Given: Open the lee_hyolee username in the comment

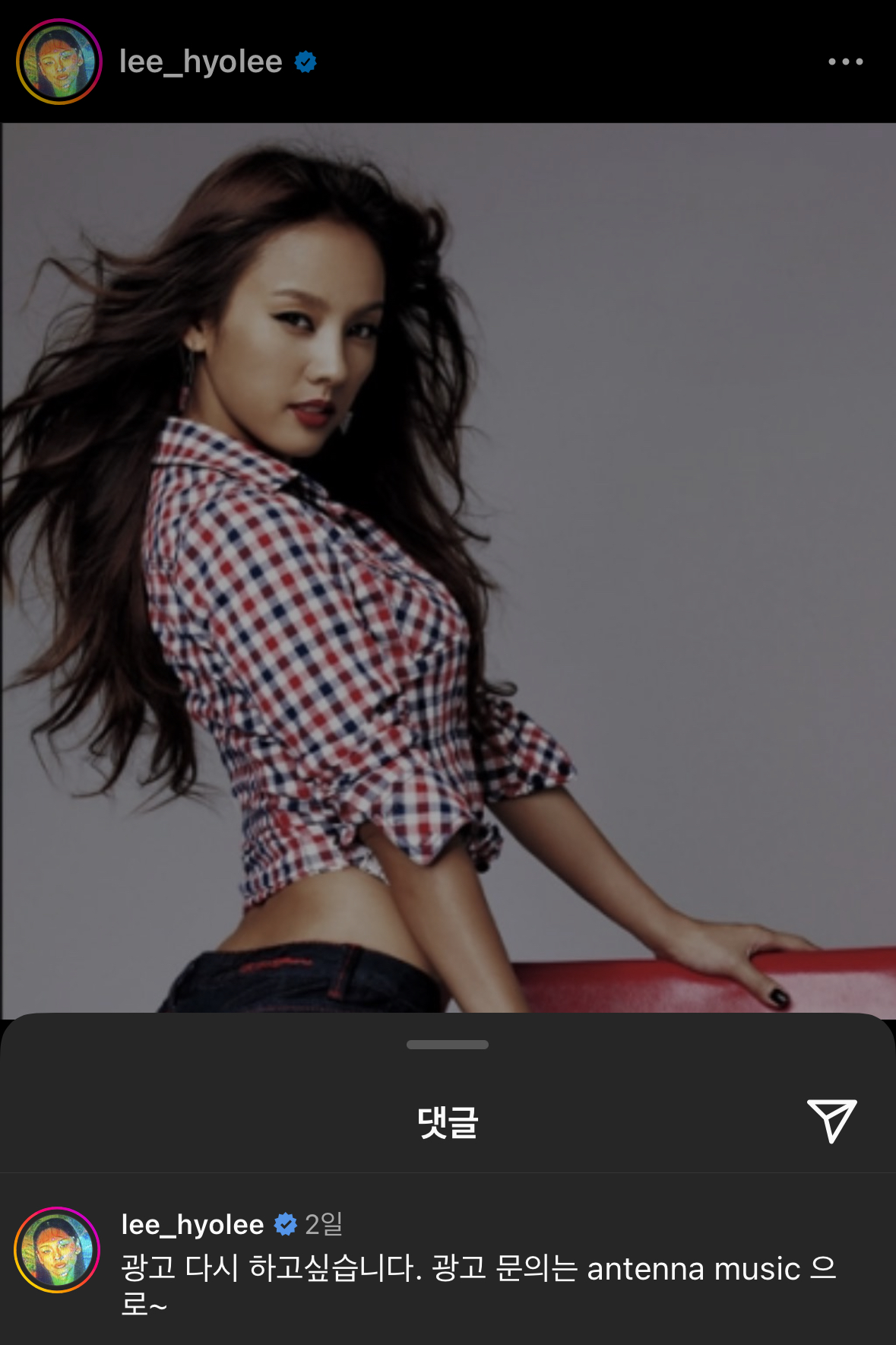Looking at the screenshot, I should click(x=192, y=1224).
